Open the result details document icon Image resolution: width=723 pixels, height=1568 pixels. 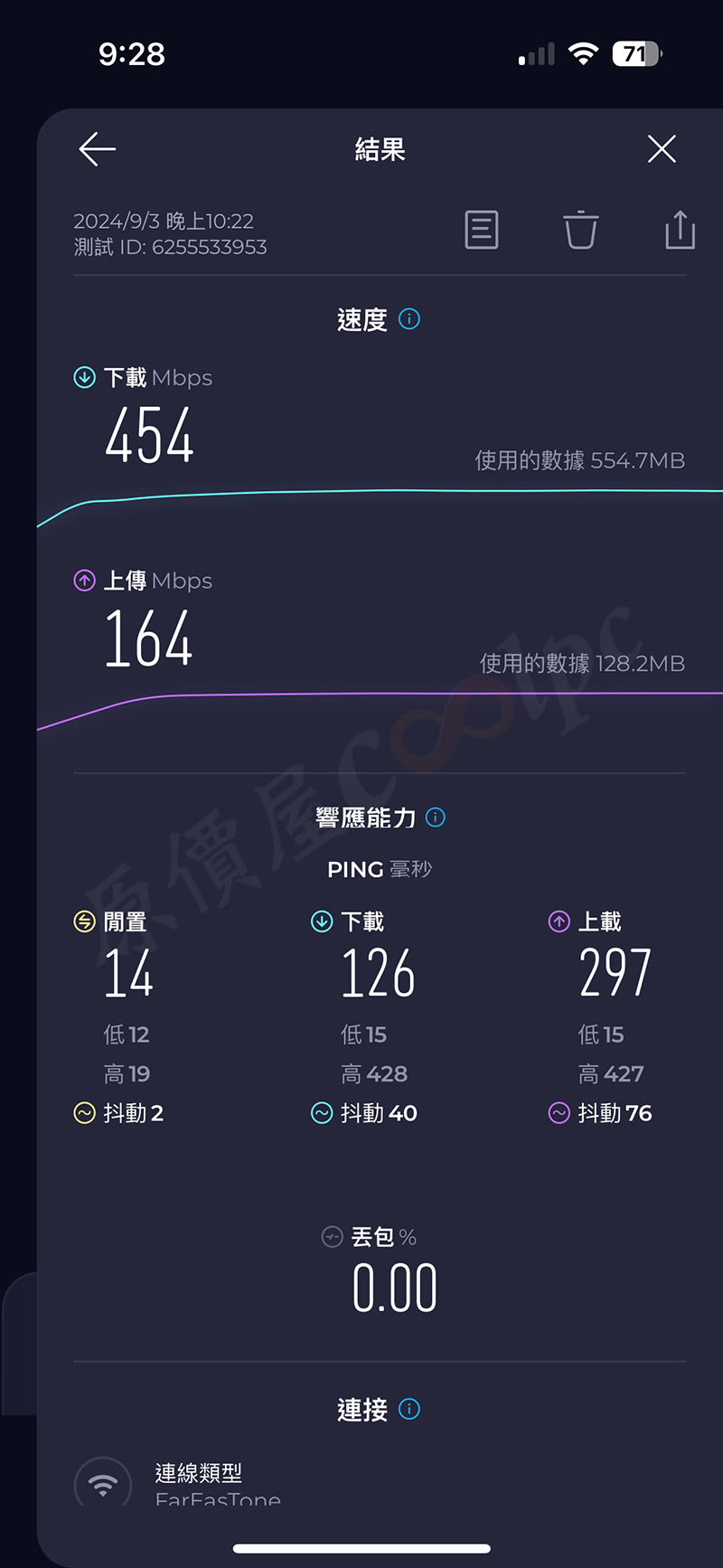(481, 230)
